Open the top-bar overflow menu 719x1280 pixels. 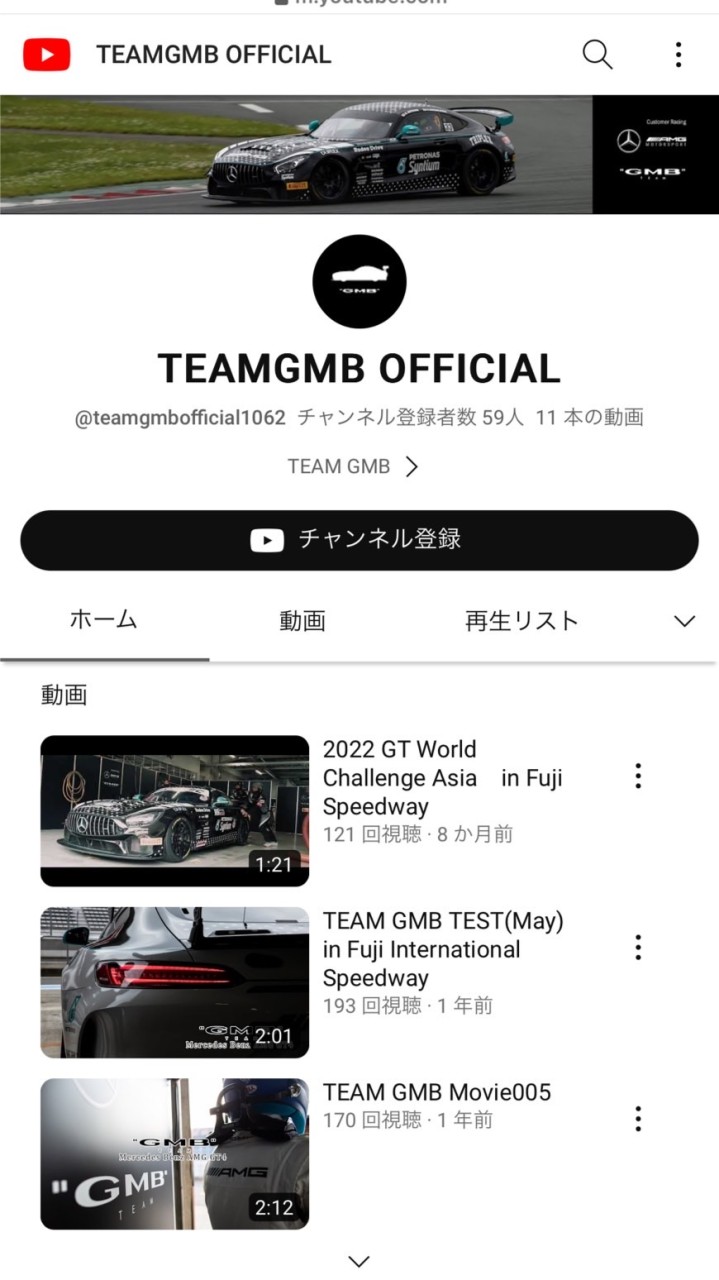coord(678,55)
